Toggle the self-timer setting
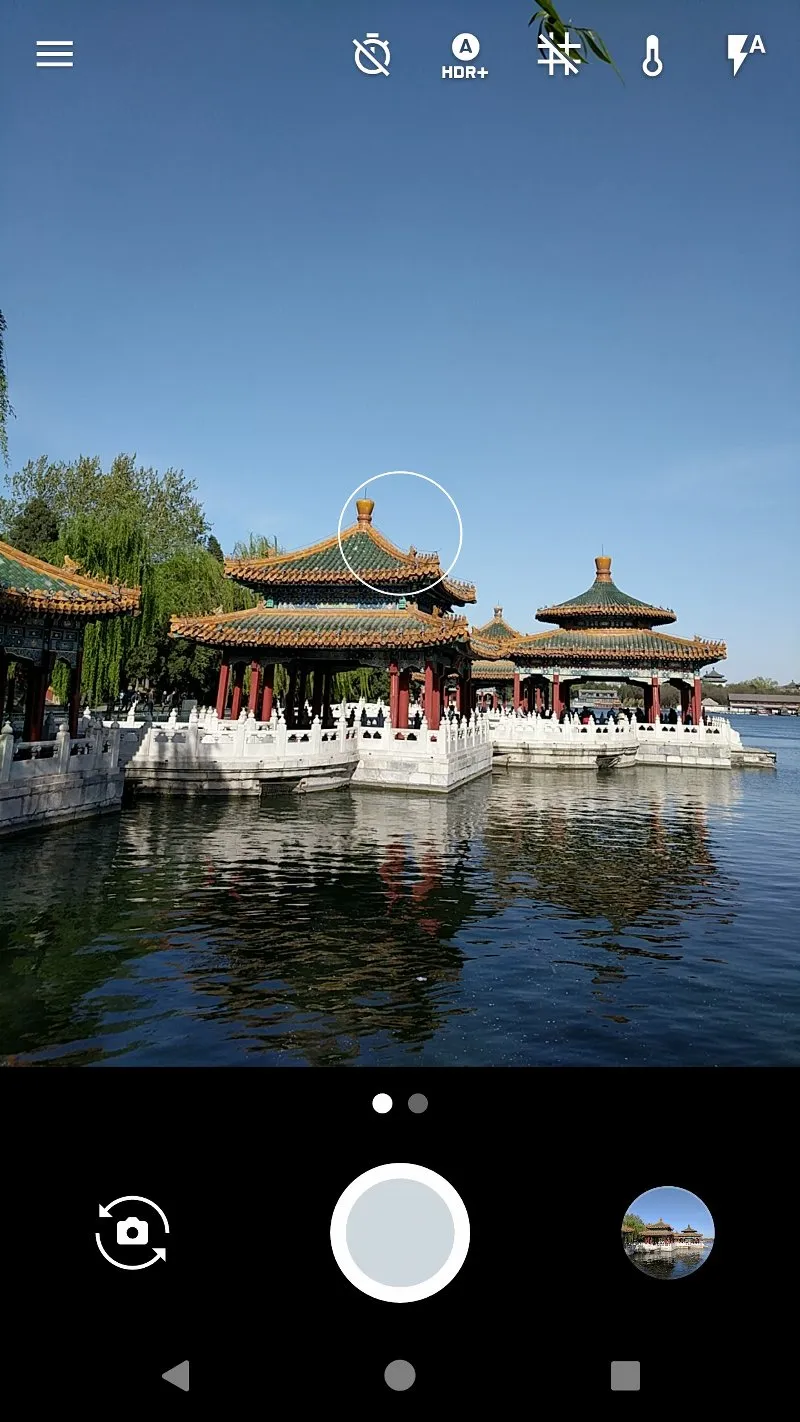 pyautogui.click(x=372, y=55)
